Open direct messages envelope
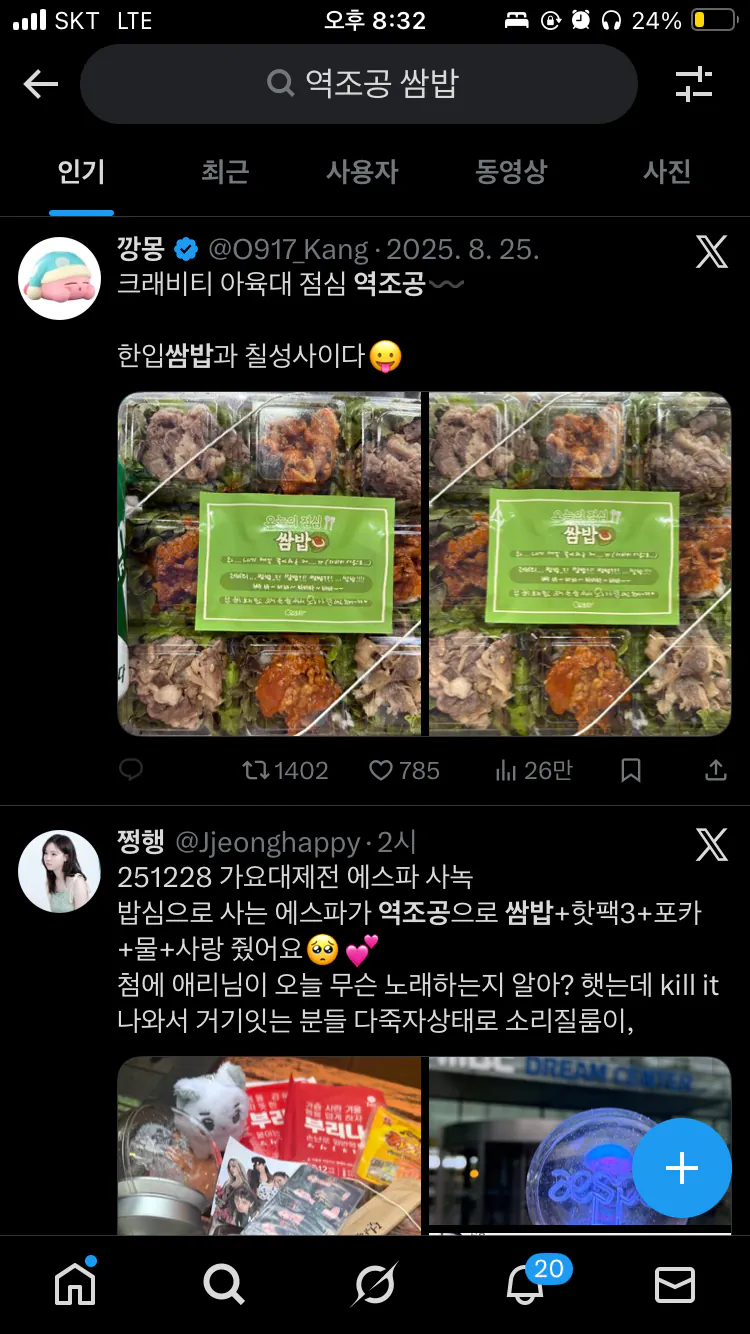Image resolution: width=750 pixels, height=1334 pixels. point(675,1284)
